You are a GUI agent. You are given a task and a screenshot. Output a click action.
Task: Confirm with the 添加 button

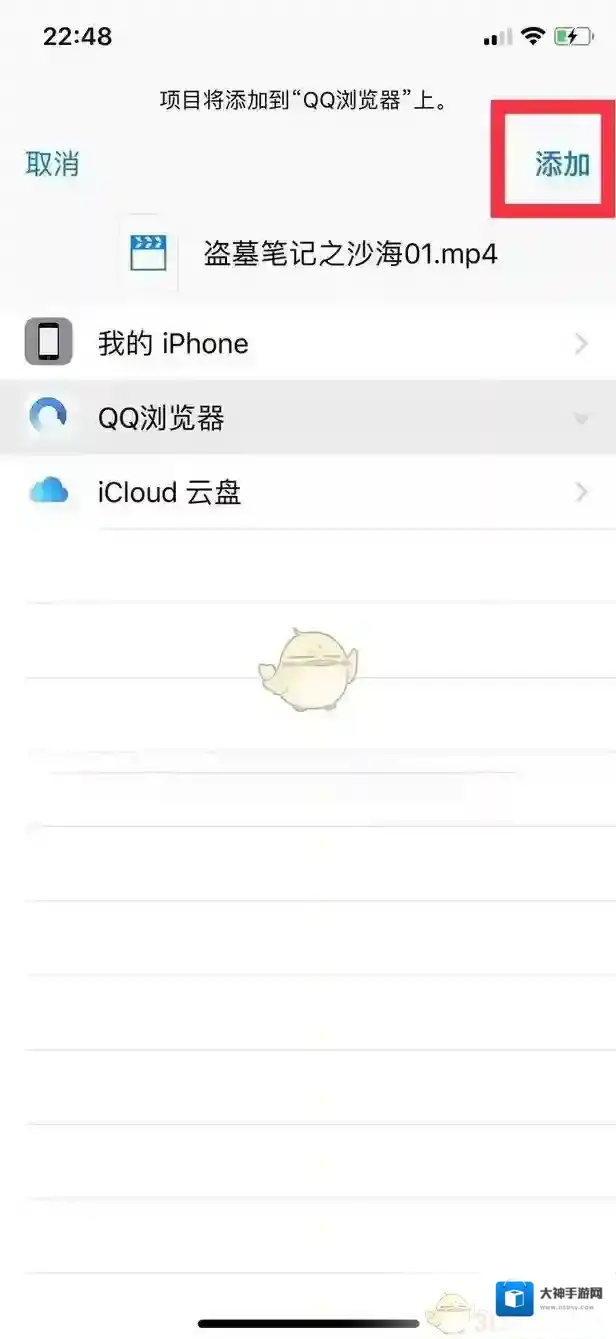pos(562,164)
